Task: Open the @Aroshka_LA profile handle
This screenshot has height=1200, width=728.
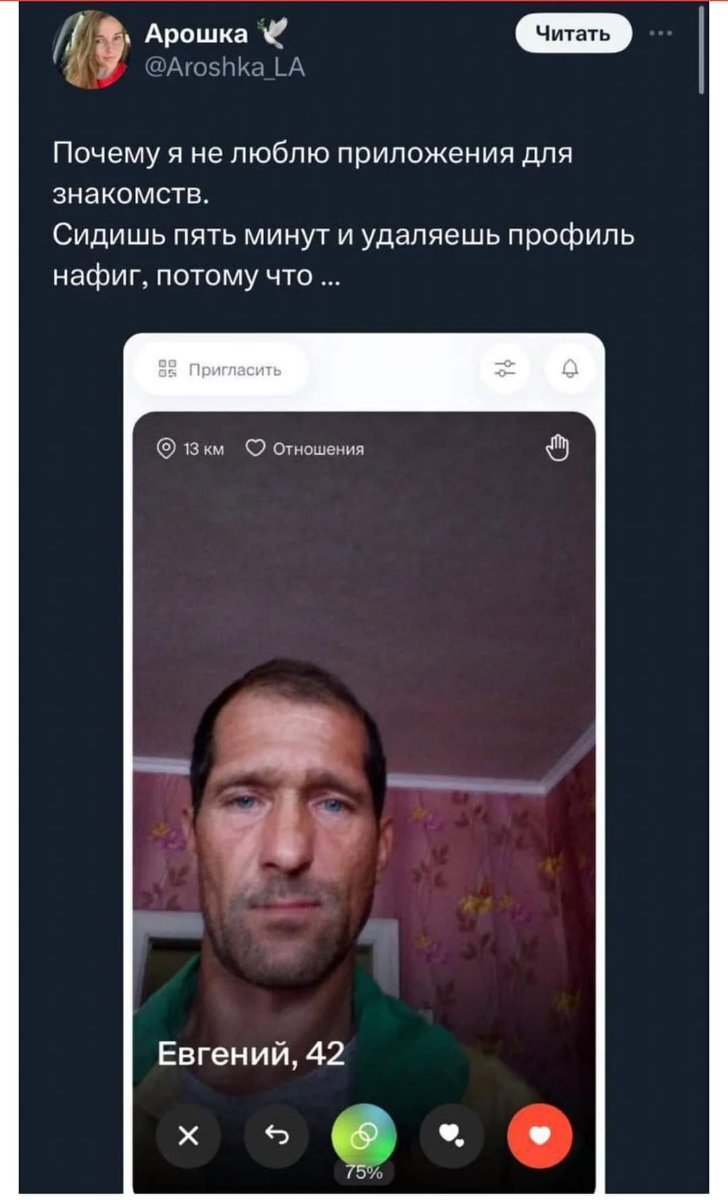Action: [x=225, y=68]
